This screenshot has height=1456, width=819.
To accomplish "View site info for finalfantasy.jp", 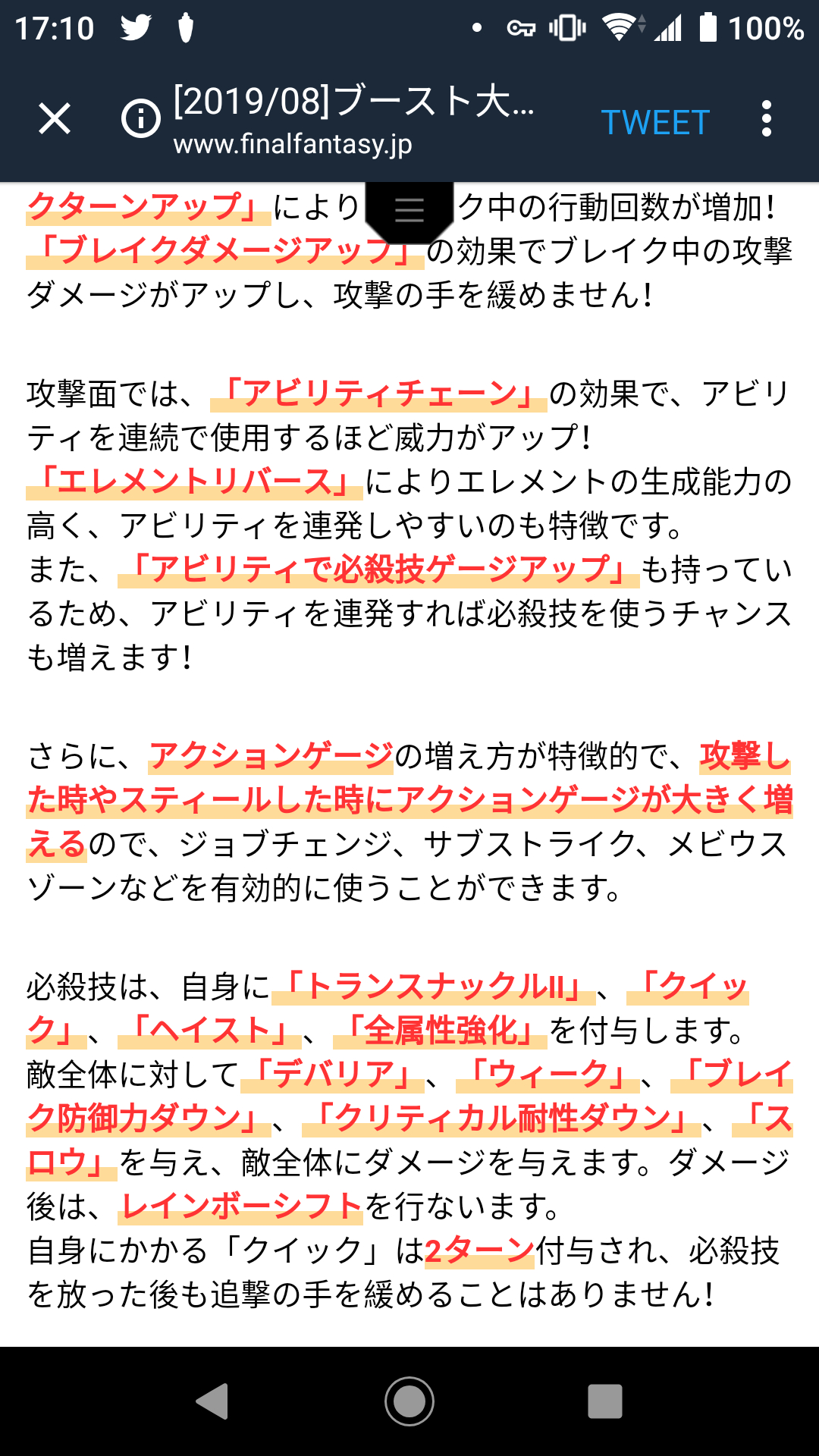I will (141, 119).
